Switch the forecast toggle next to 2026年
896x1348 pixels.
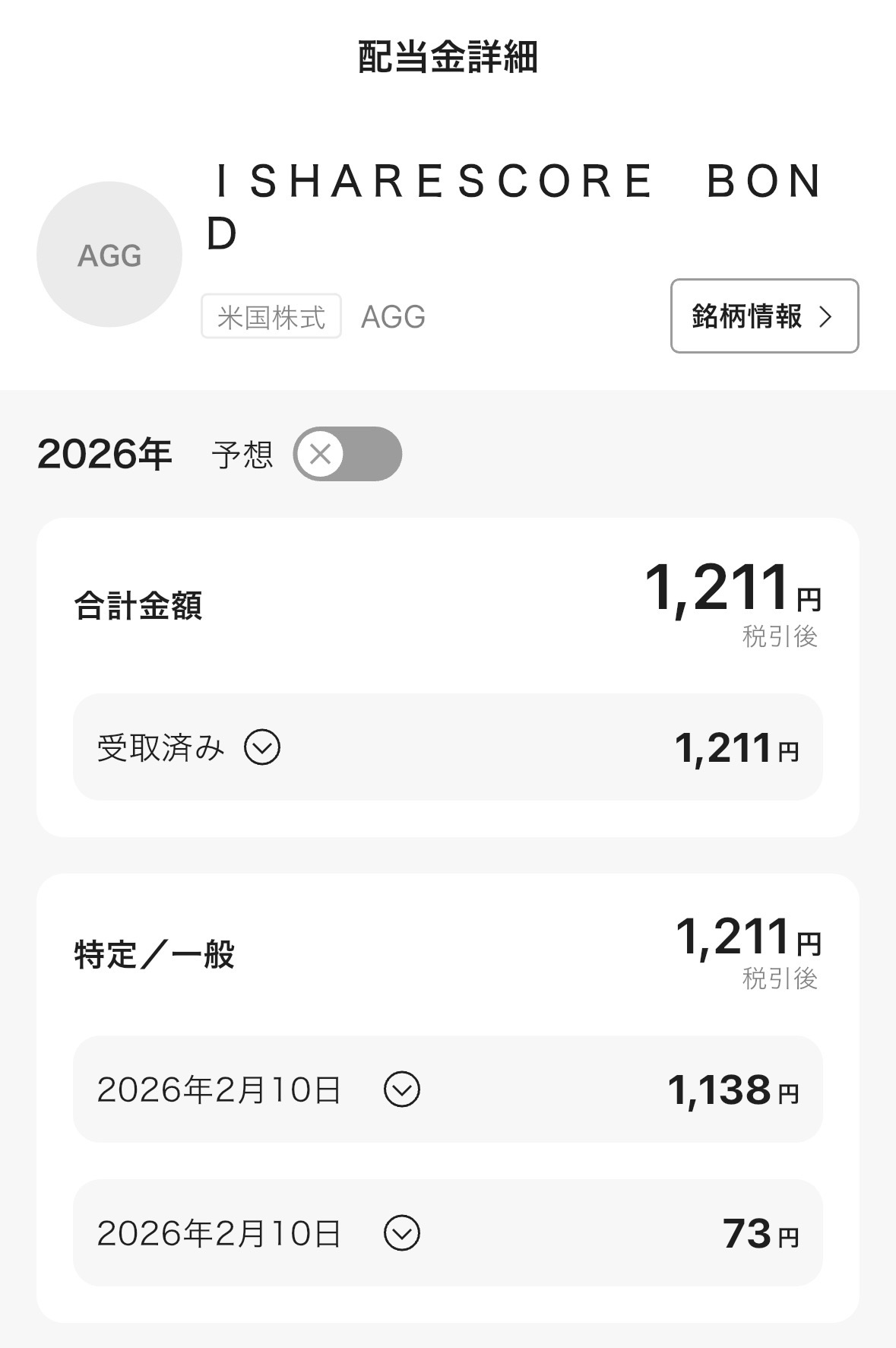click(348, 454)
